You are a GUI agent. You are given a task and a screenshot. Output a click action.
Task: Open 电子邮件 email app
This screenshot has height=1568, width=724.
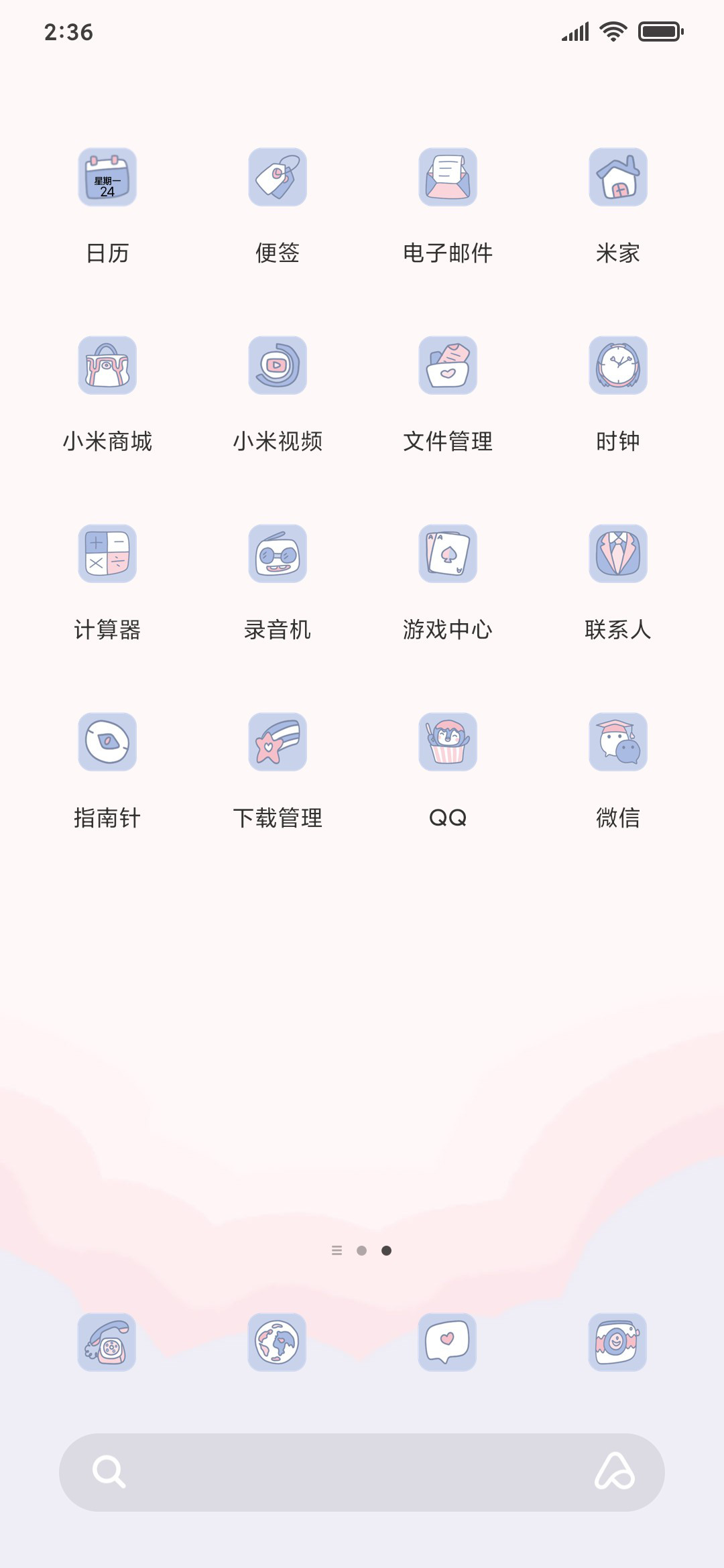tap(448, 177)
